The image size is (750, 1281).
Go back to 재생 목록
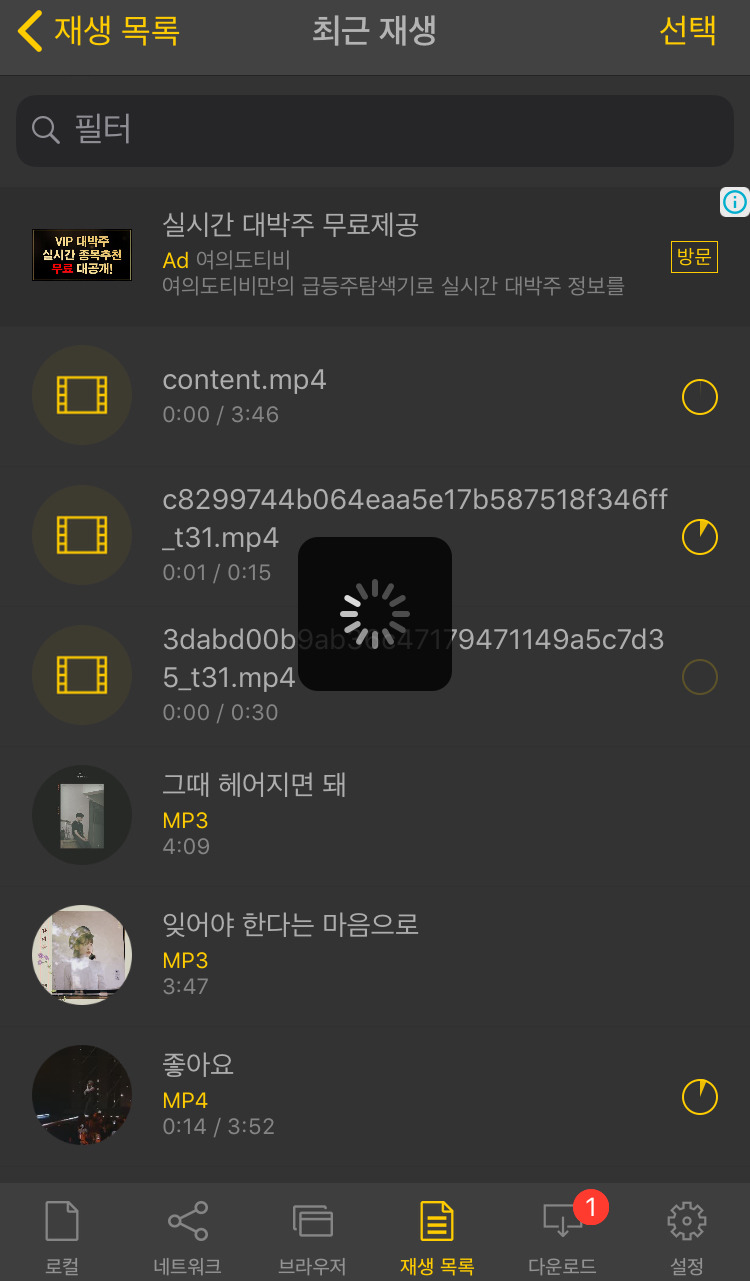point(98,32)
